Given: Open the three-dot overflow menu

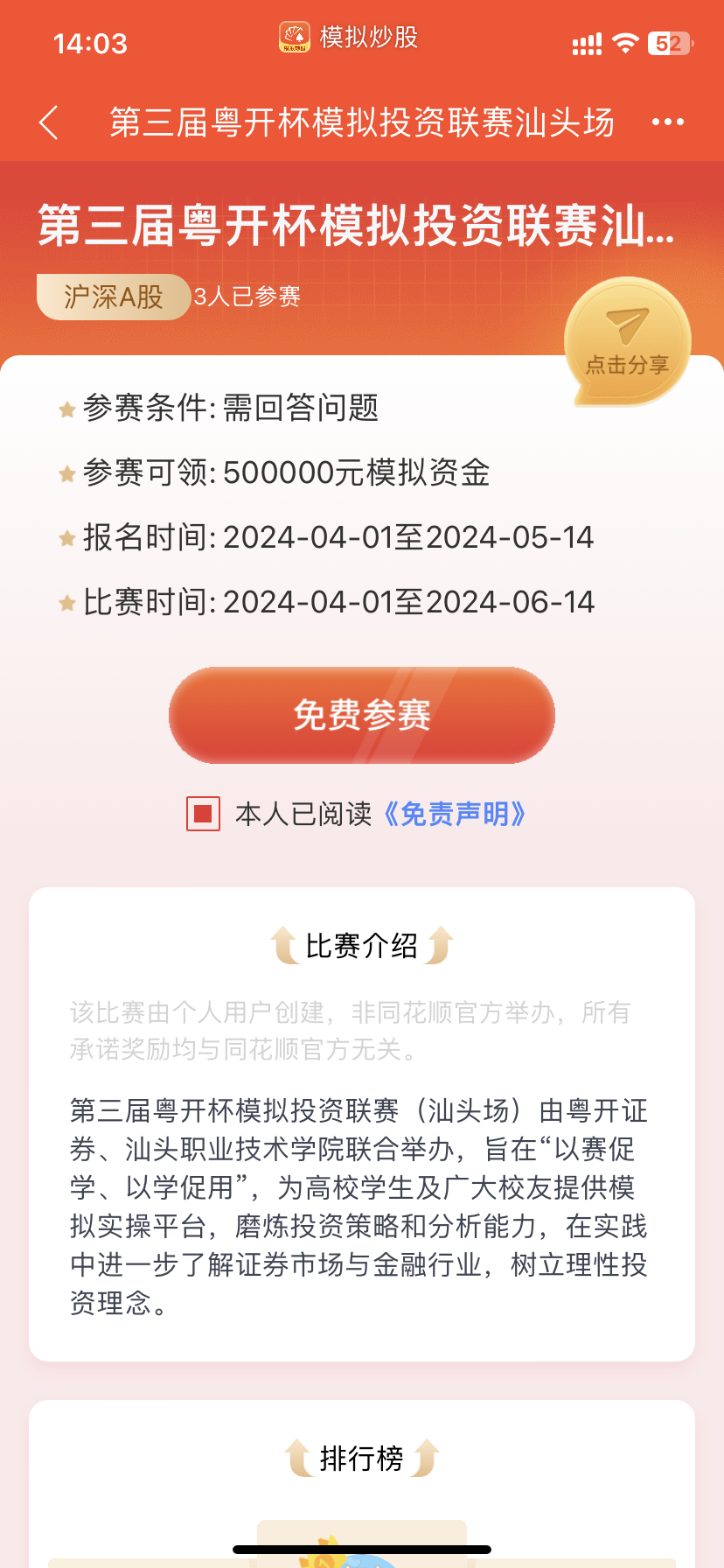Looking at the screenshot, I should click(668, 122).
